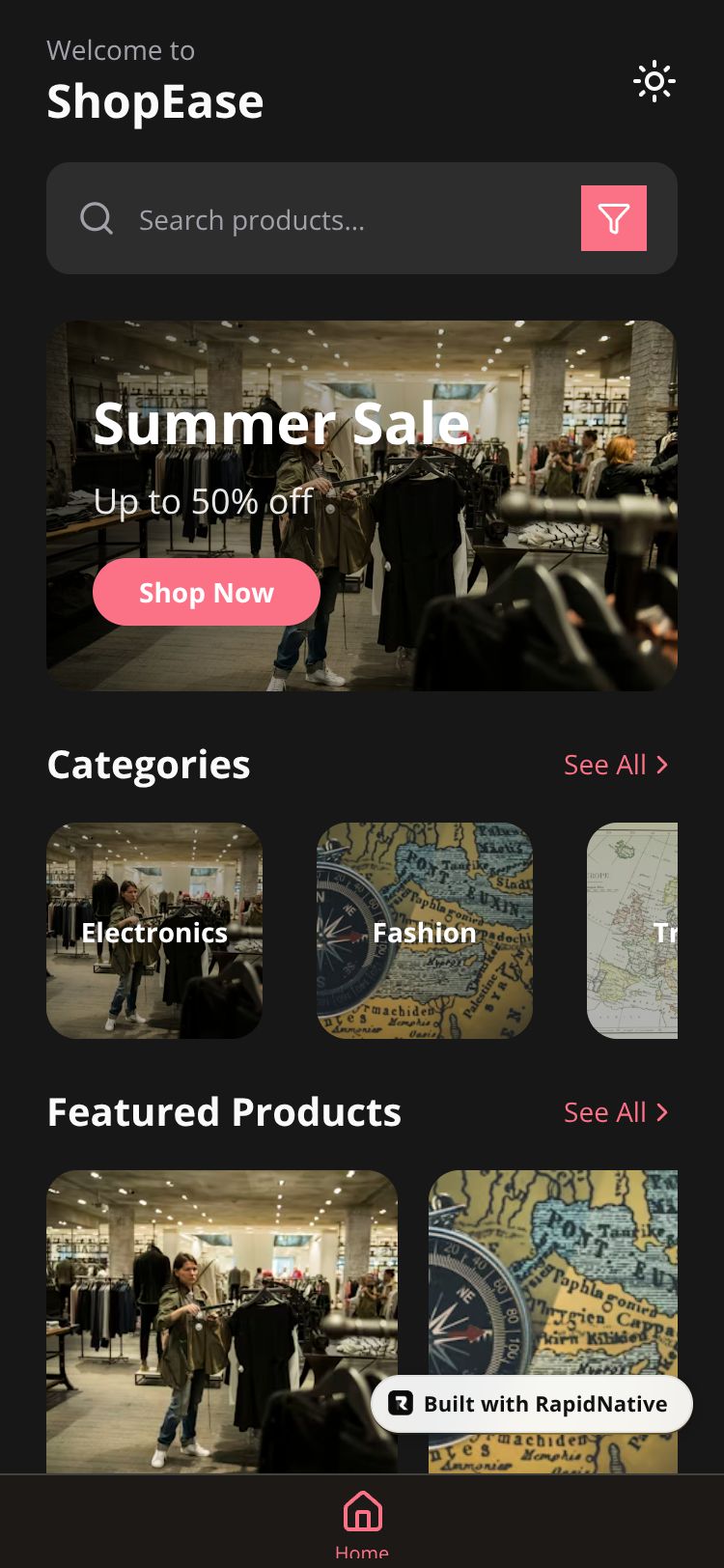Toggle the light theme sun icon
Screen dimensions: 724x1568
654,82
